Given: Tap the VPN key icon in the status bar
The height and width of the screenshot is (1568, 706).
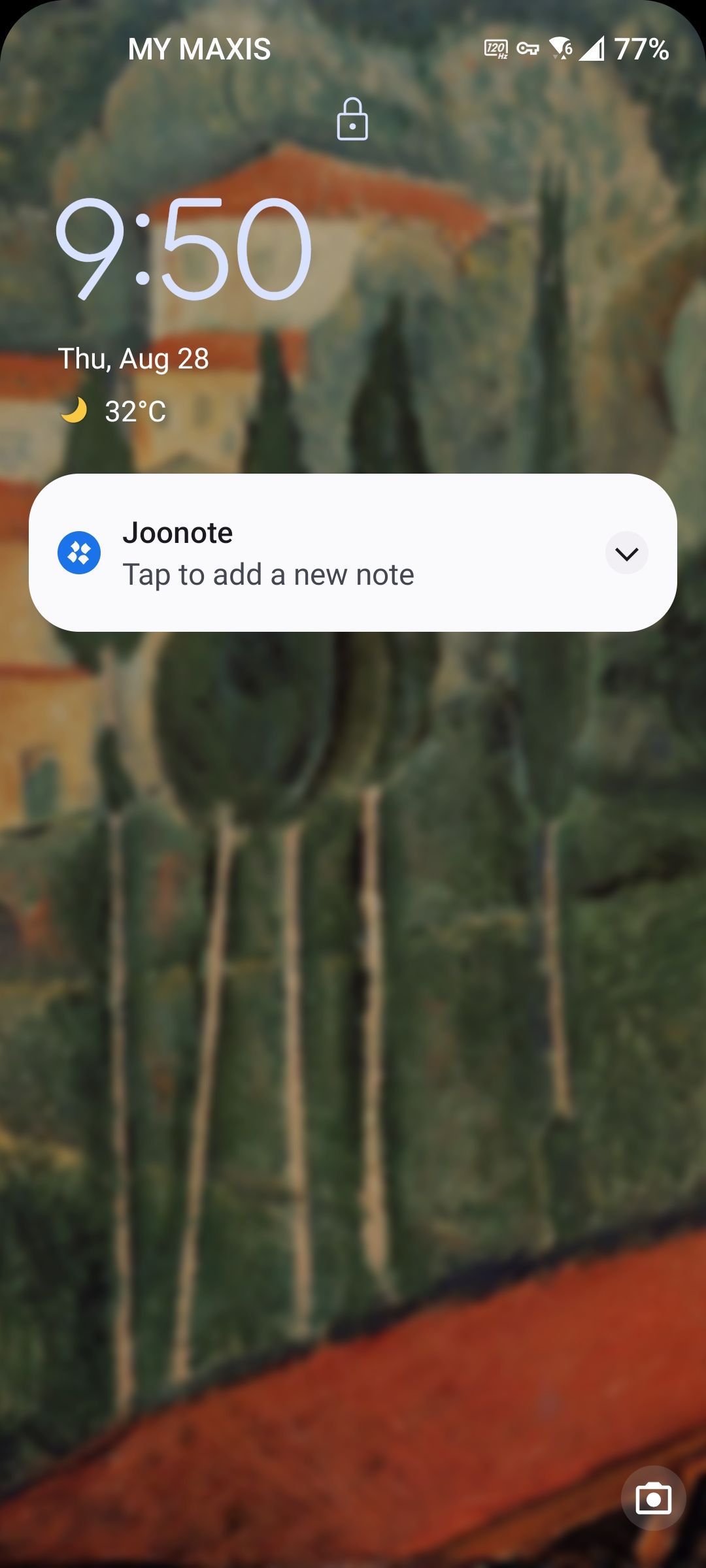Looking at the screenshot, I should coord(527,49).
